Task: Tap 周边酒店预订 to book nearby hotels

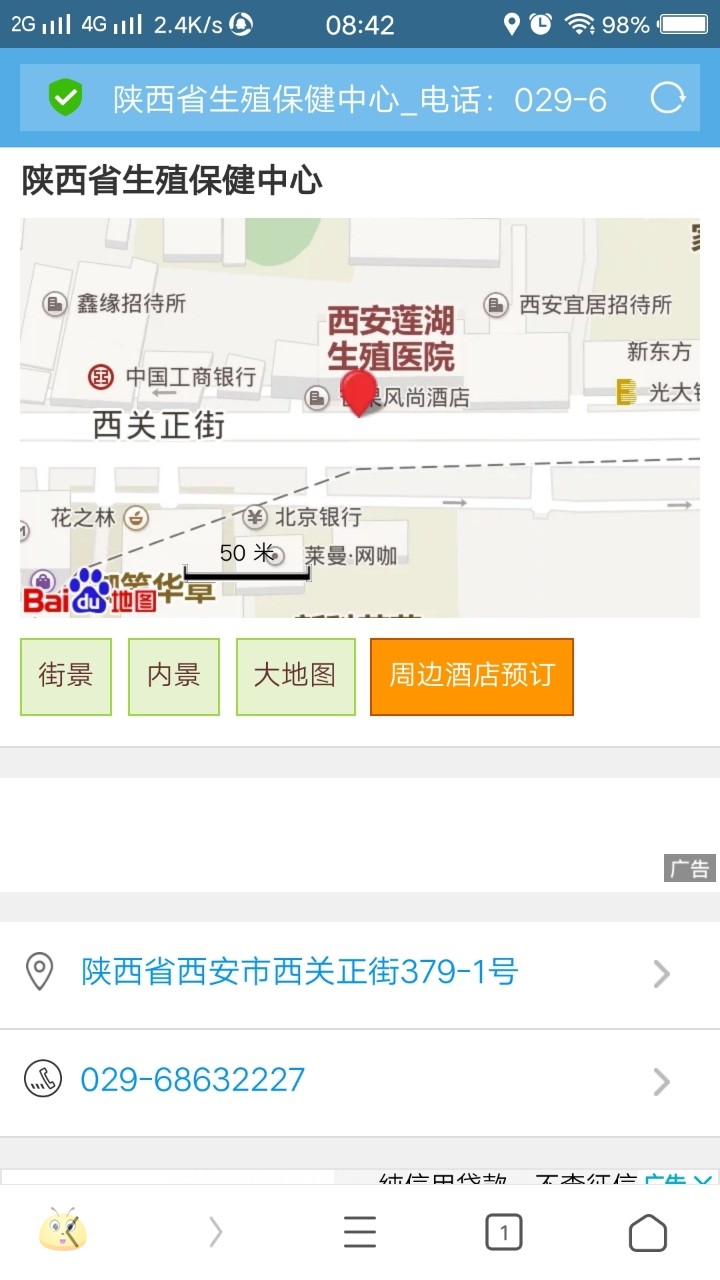Action: coord(471,677)
